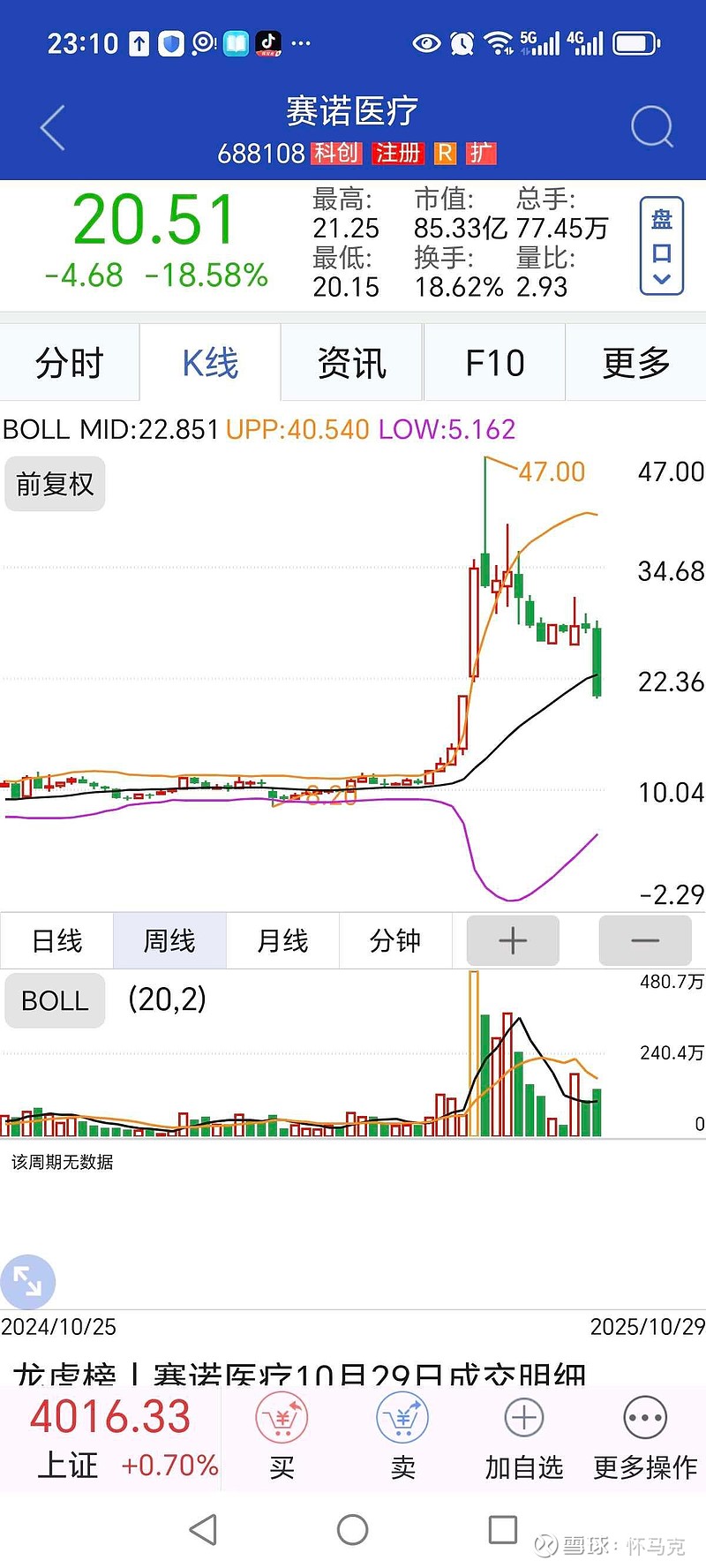Add stock via 加自选 button

524,1439
